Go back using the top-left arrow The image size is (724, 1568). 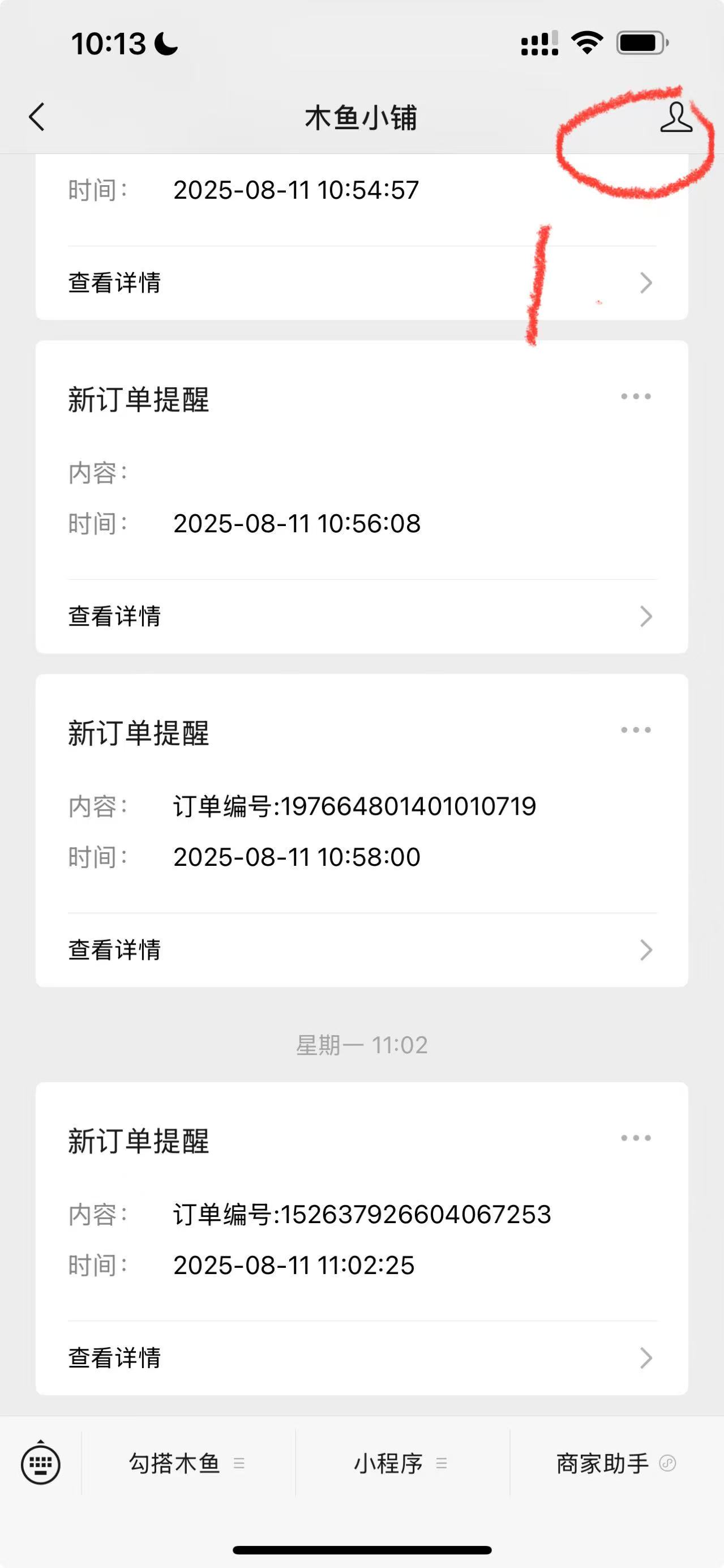tap(36, 117)
